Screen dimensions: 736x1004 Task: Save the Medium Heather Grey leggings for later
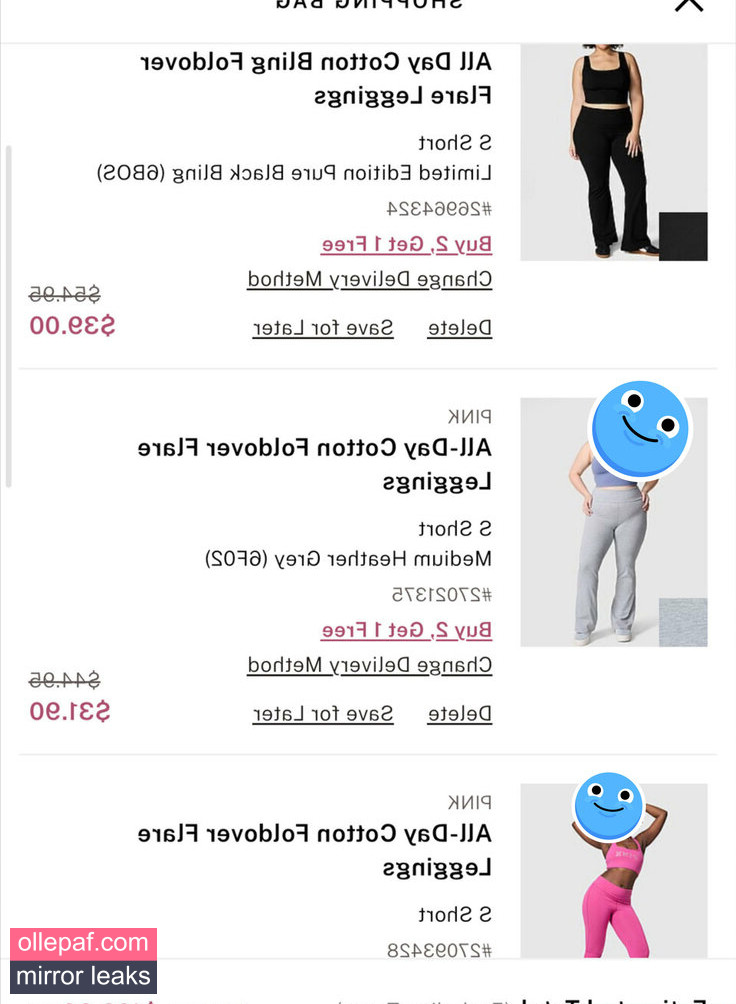[323, 714]
